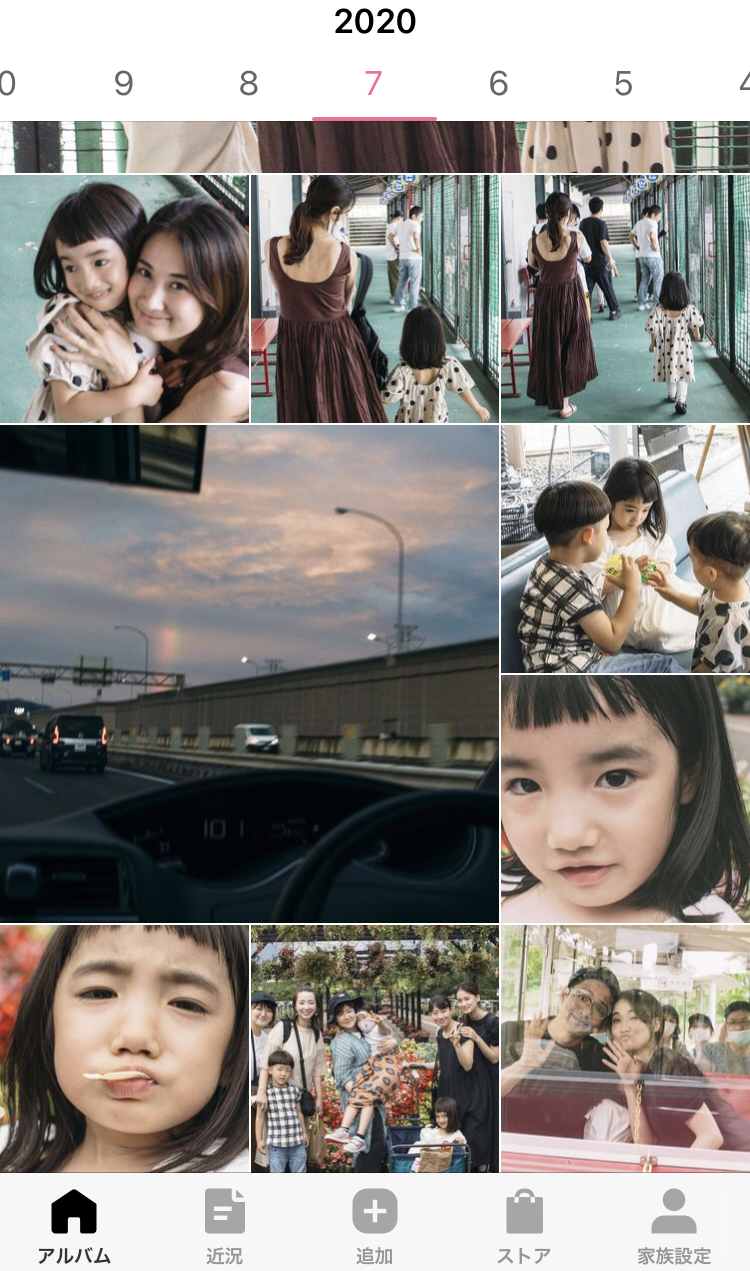Go to the アルバム tab

[x=74, y=1225]
